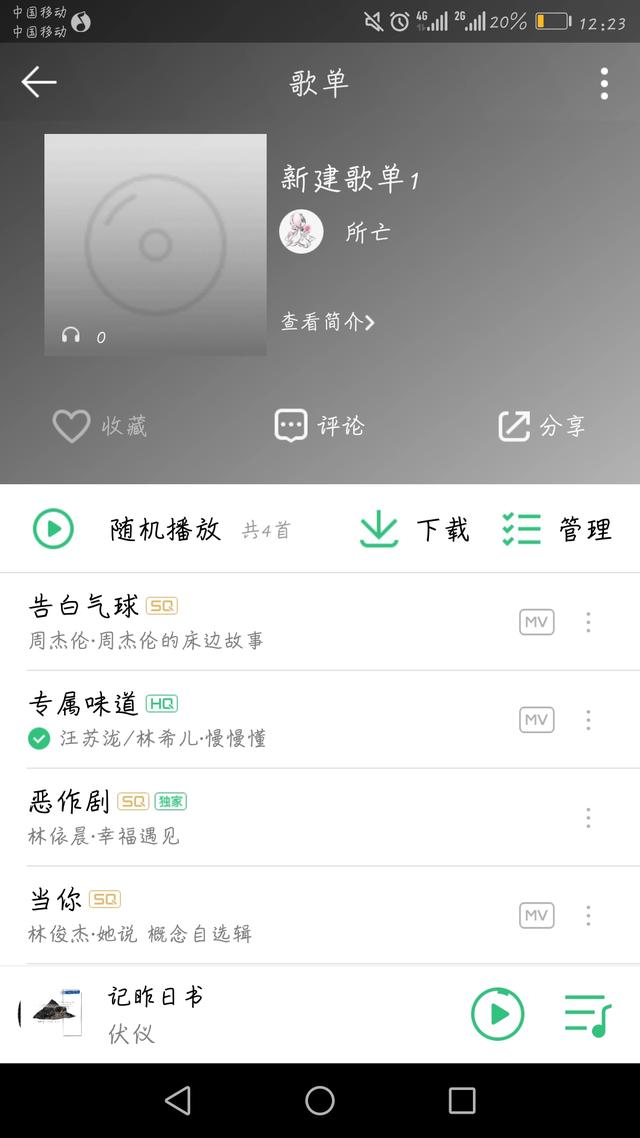Watch the MV for 当你
Viewport: 640px width, 1138px height.
pos(537,915)
